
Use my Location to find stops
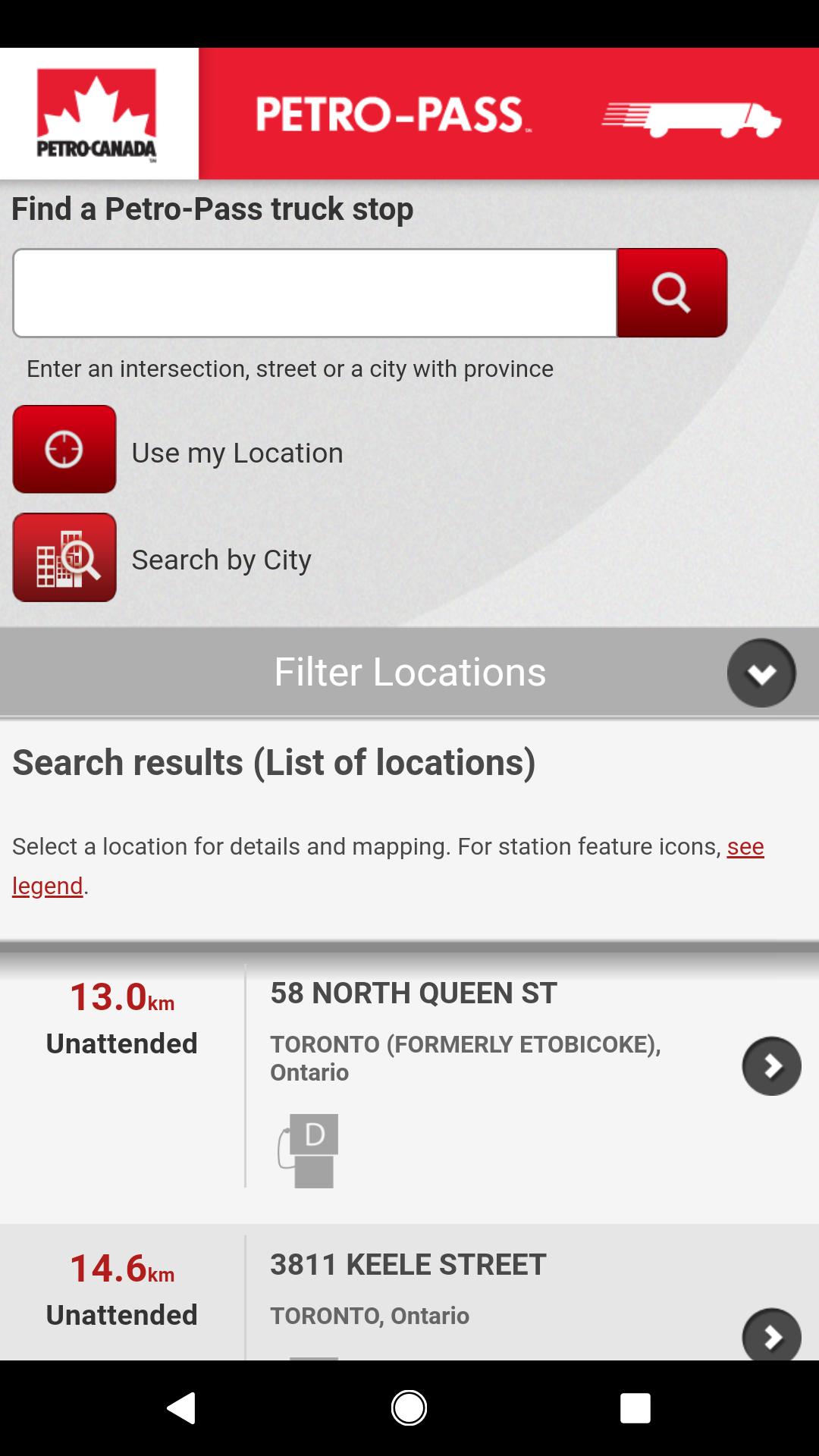(64, 449)
